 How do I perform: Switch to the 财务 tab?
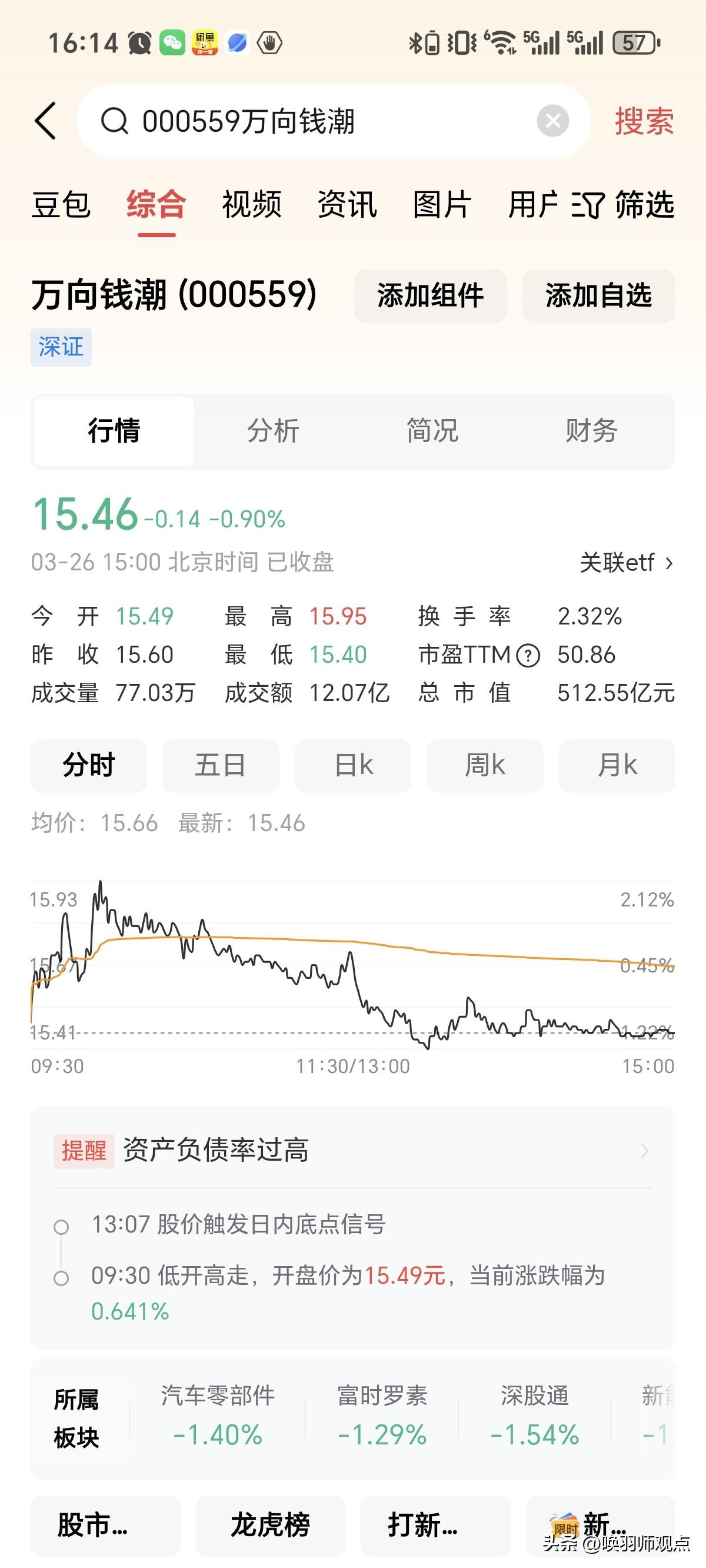tap(588, 431)
